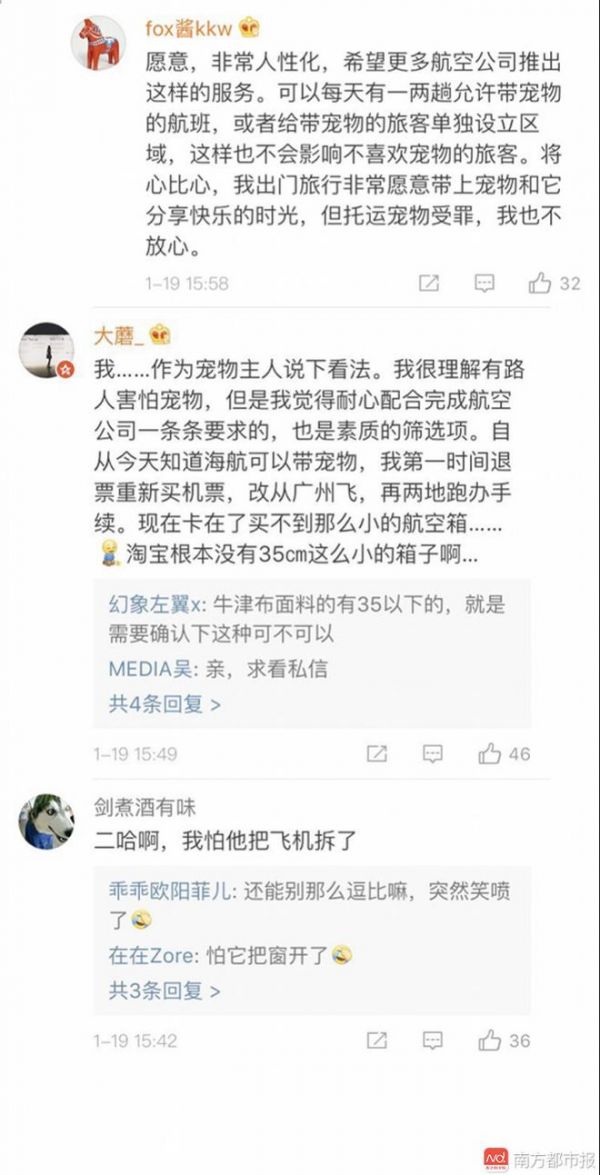Expand 共3条回复 under 剑煮酒有味's comment
The image size is (600, 1175).
165,991
